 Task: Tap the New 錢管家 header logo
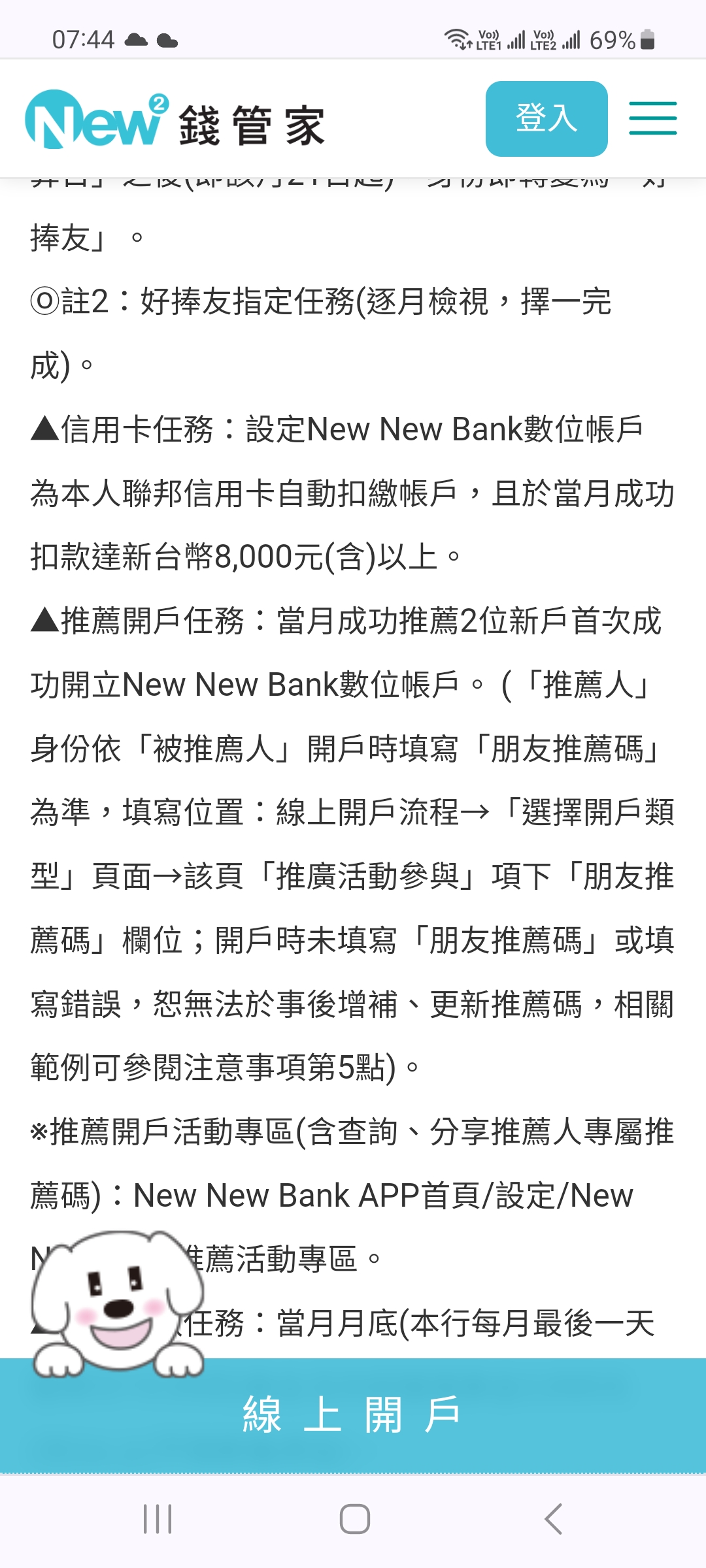coord(175,120)
